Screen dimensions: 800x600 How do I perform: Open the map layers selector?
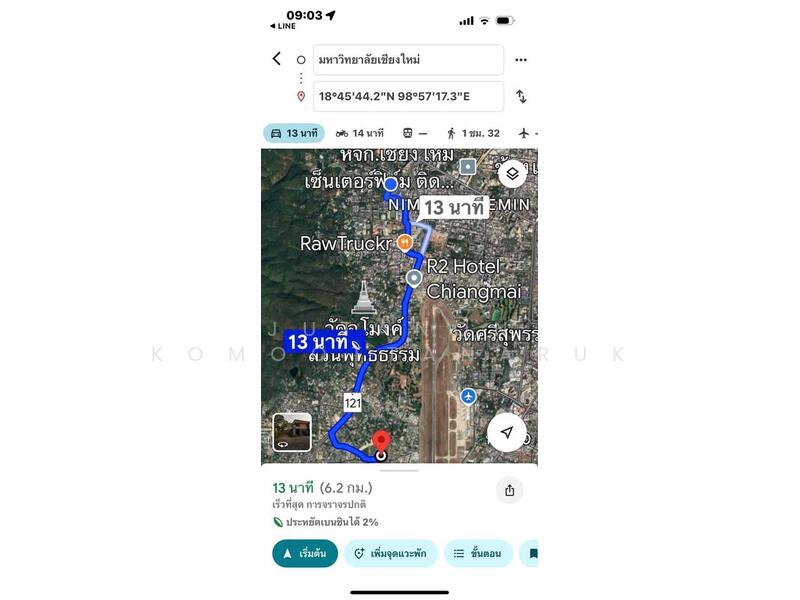(512, 173)
